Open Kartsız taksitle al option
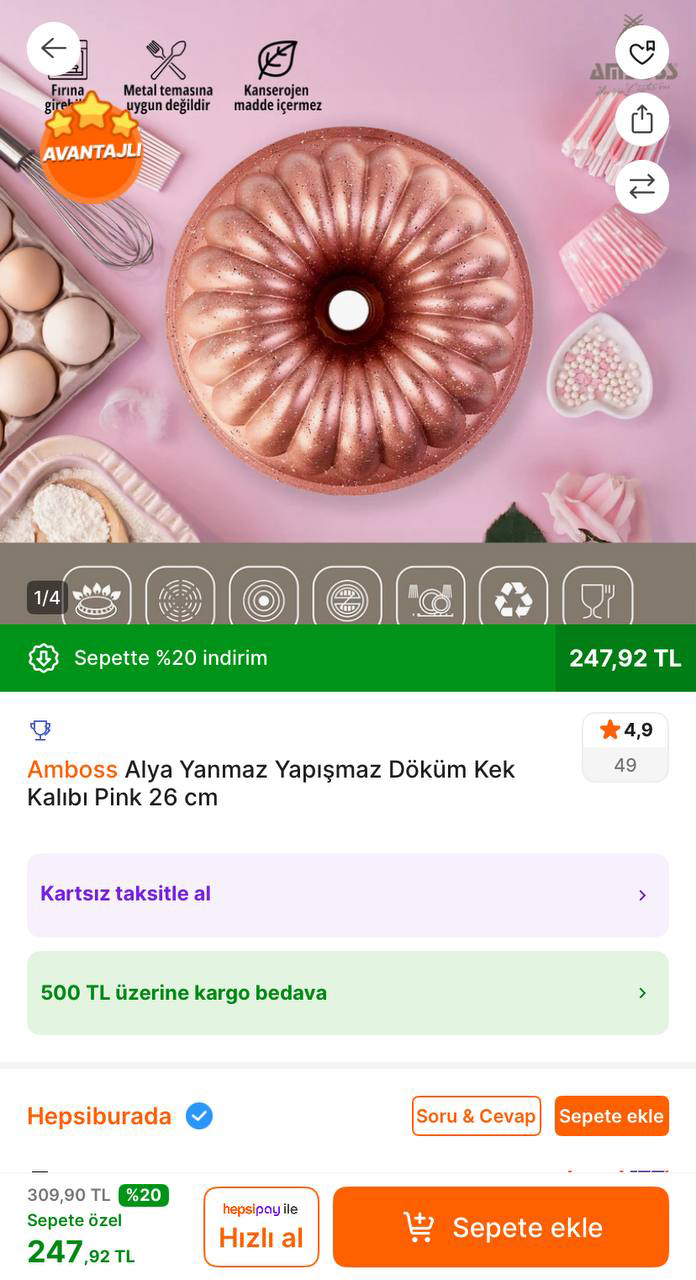This screenshot has height=1280, width=696. pos(347,895)
